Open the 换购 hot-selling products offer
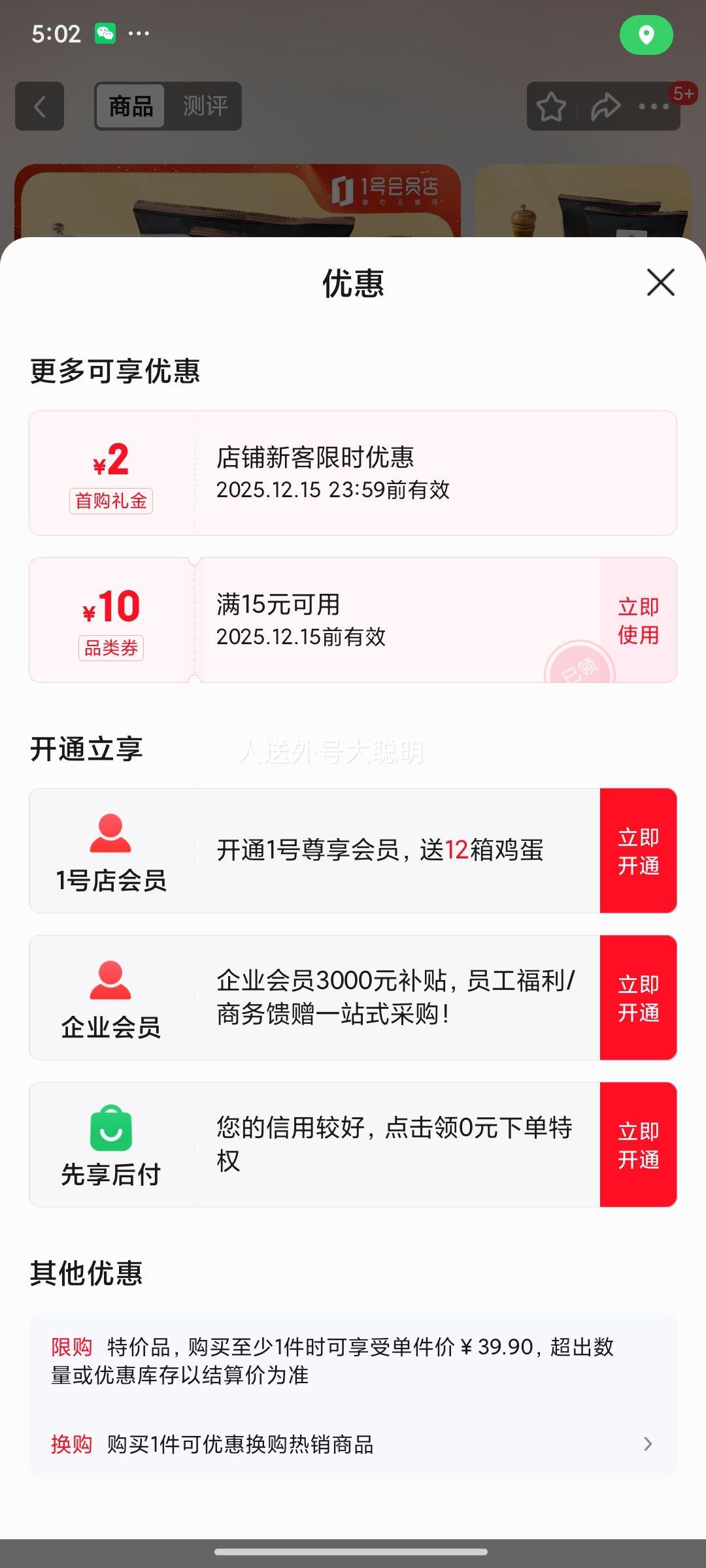706x1568 pixels. tap(352, 1444)
